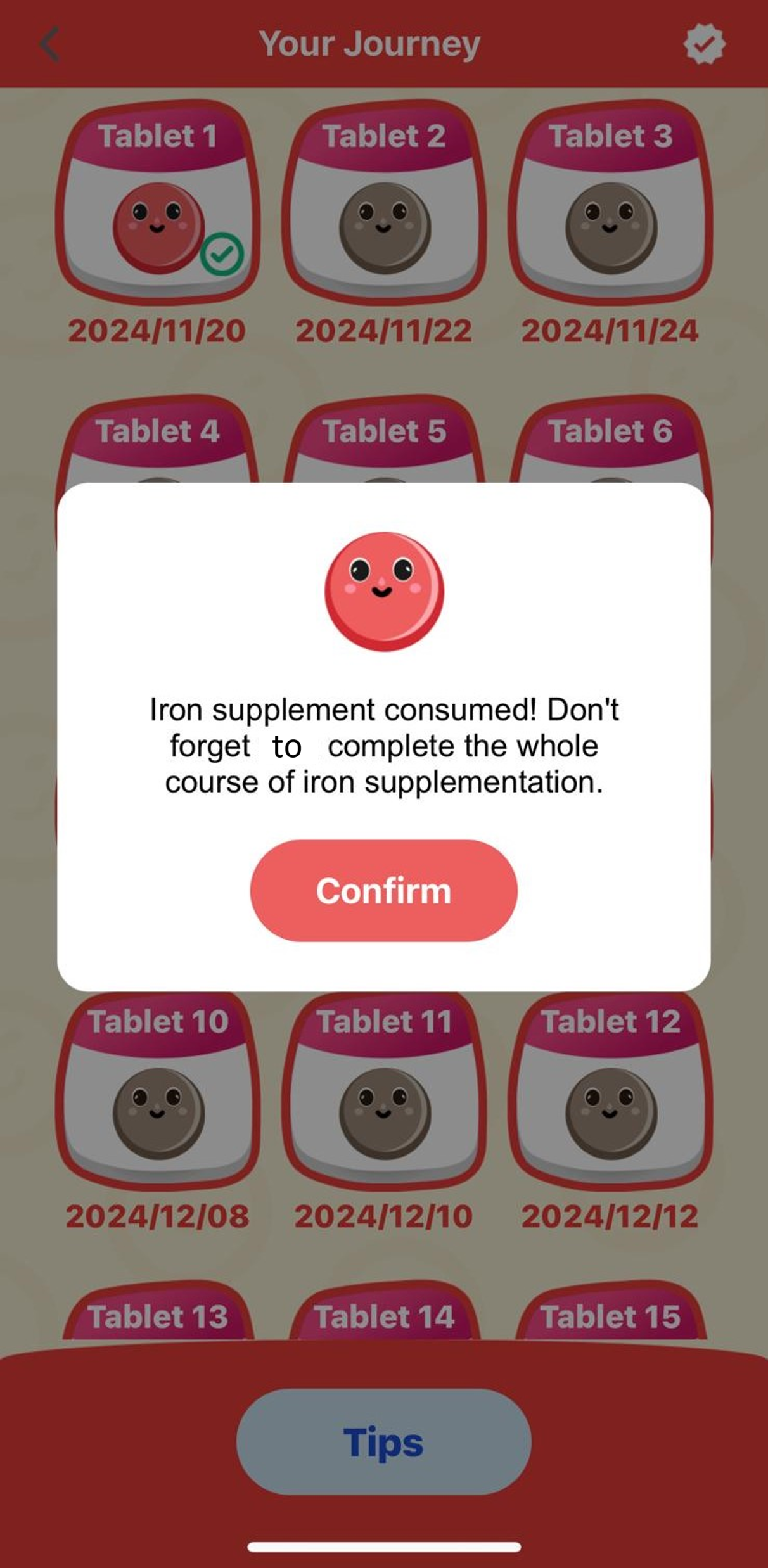The height and width of the screenshot is (1568, 768).
Task: Go back using the top-left arrow
Action: click(x=49, y=44)
